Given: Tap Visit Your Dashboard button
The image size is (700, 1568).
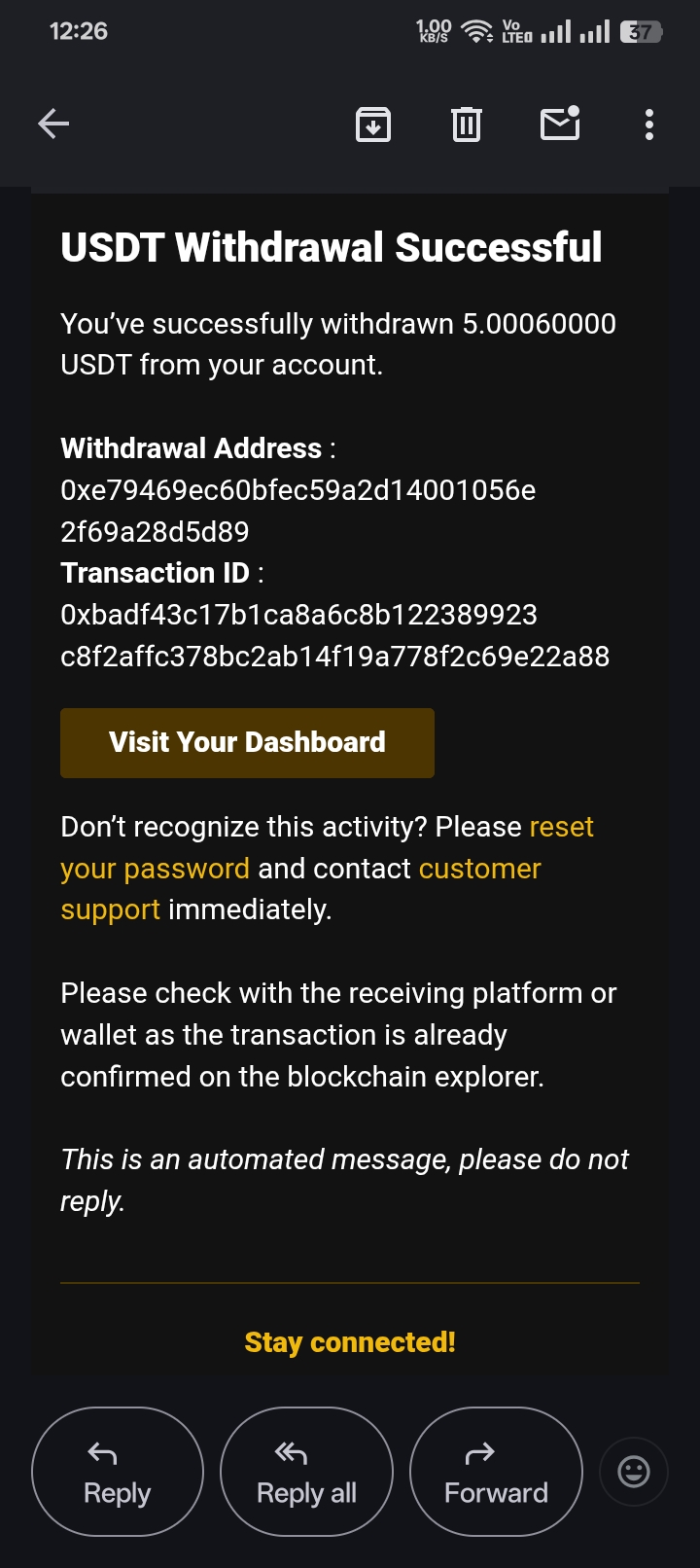Looking at the screenshot, I should click(x=247, y=743).
